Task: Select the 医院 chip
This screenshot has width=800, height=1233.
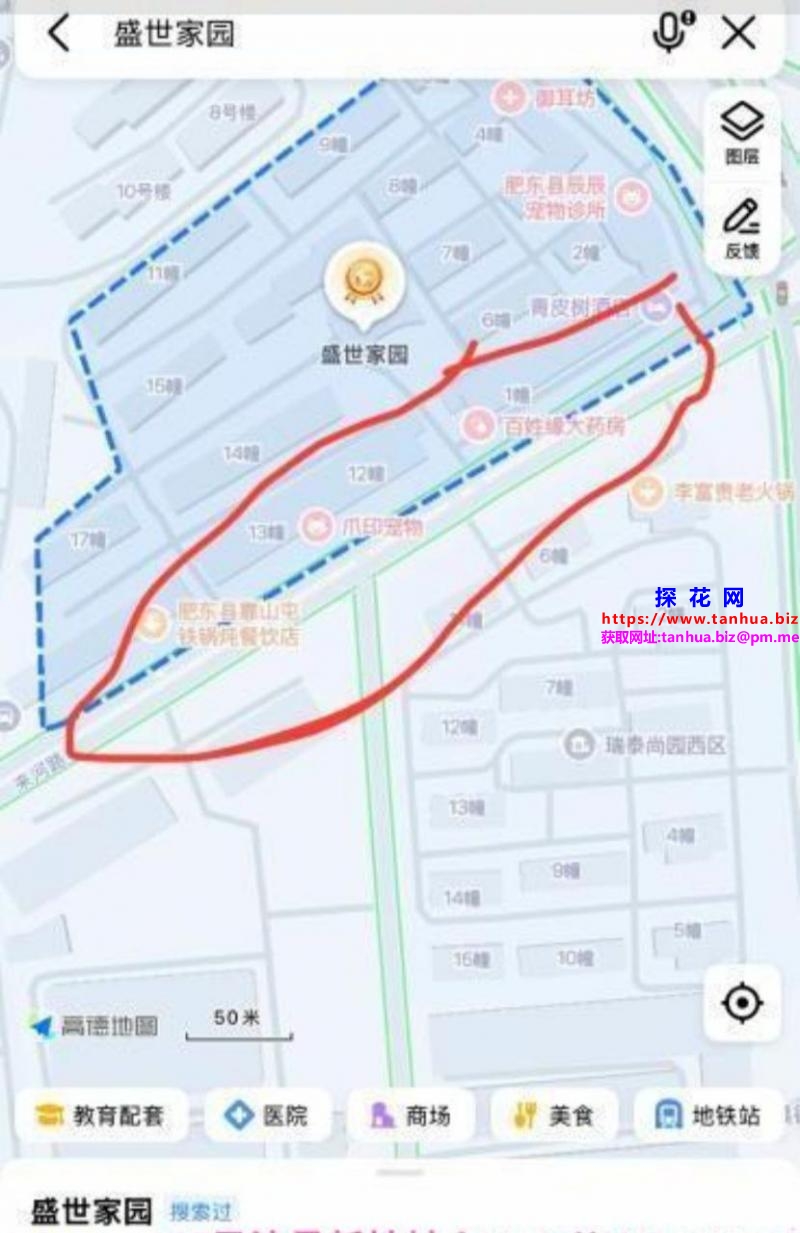Action: (267, 1116)
